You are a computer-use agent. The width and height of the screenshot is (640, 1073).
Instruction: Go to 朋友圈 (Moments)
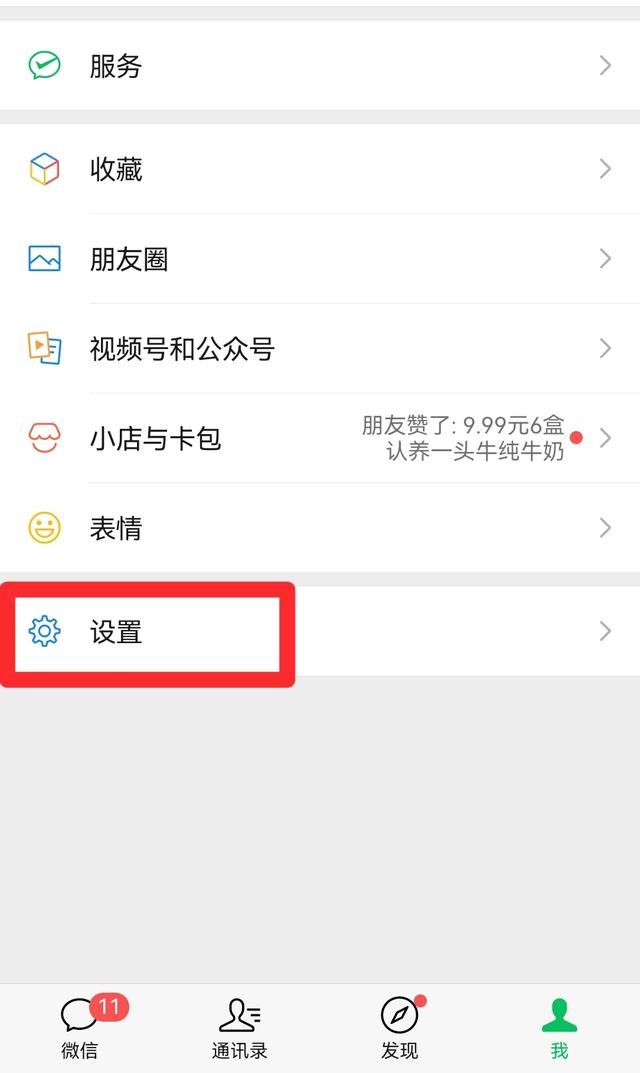coord(320,259)
